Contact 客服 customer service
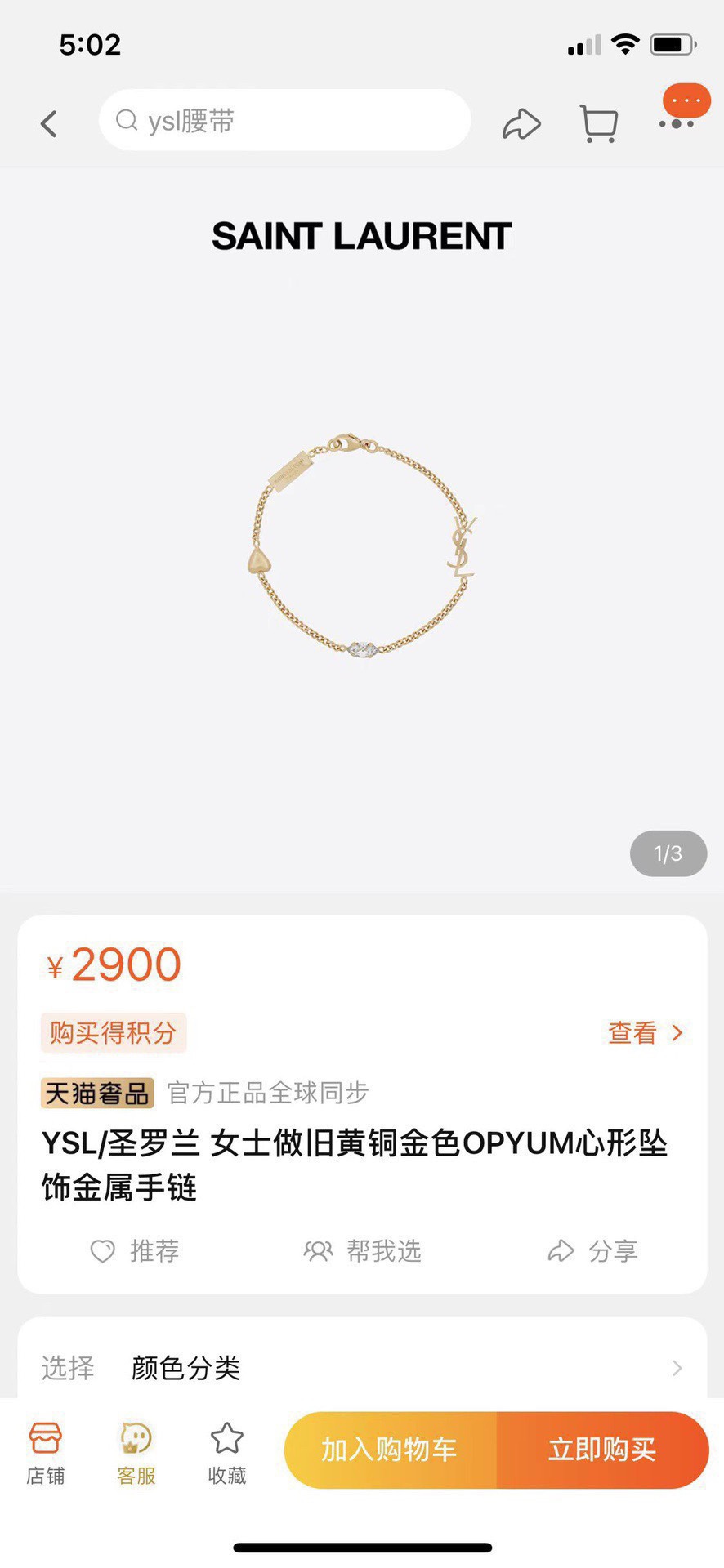Viewport: 724px width, 1568px height. coord(136,1454)
